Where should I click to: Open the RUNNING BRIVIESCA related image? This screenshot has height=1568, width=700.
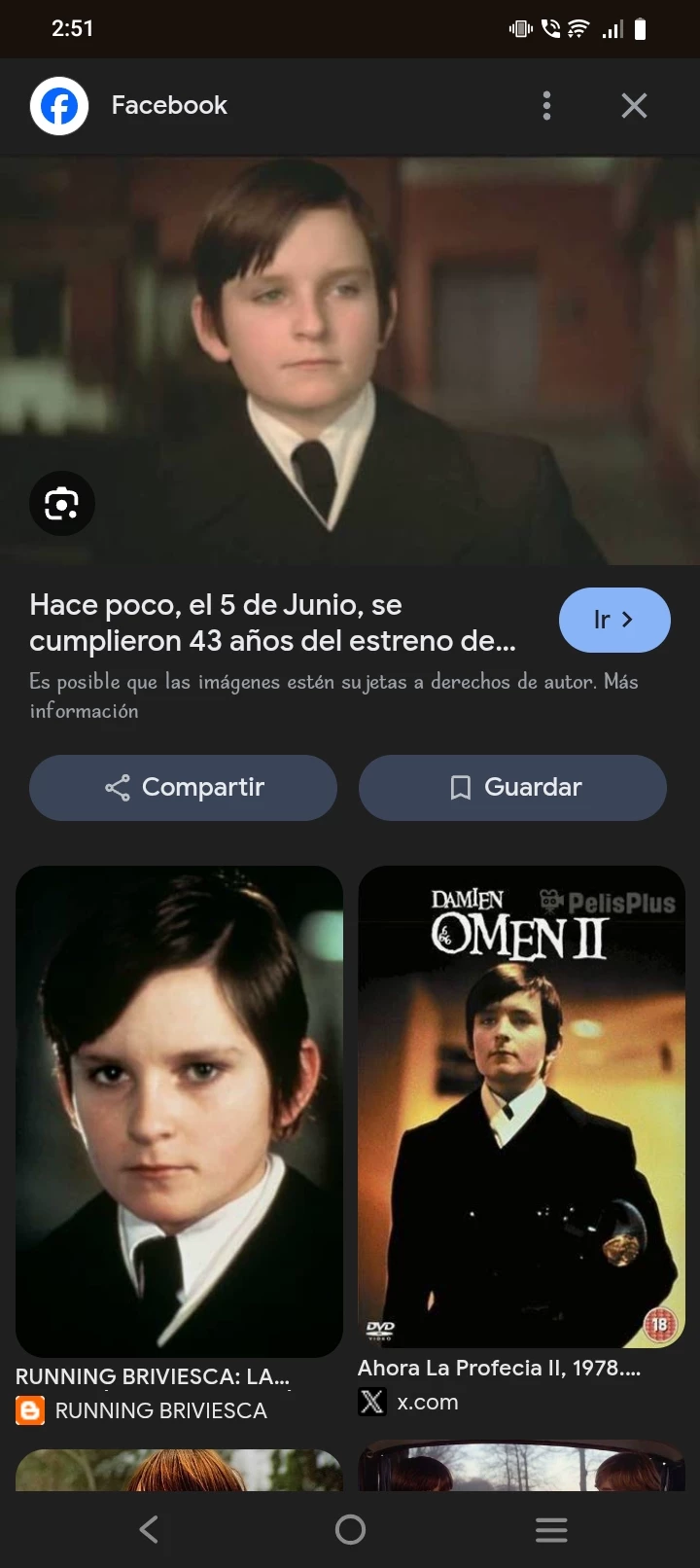point(179,1111)
